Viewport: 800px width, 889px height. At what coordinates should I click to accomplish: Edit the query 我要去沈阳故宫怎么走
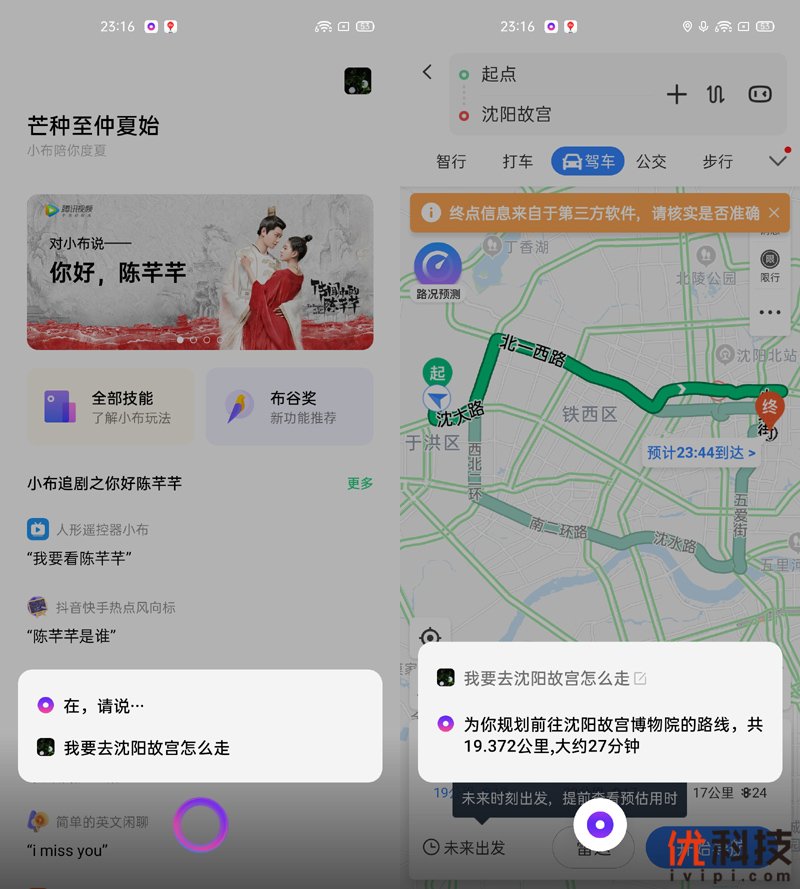(x=641, y=677)
